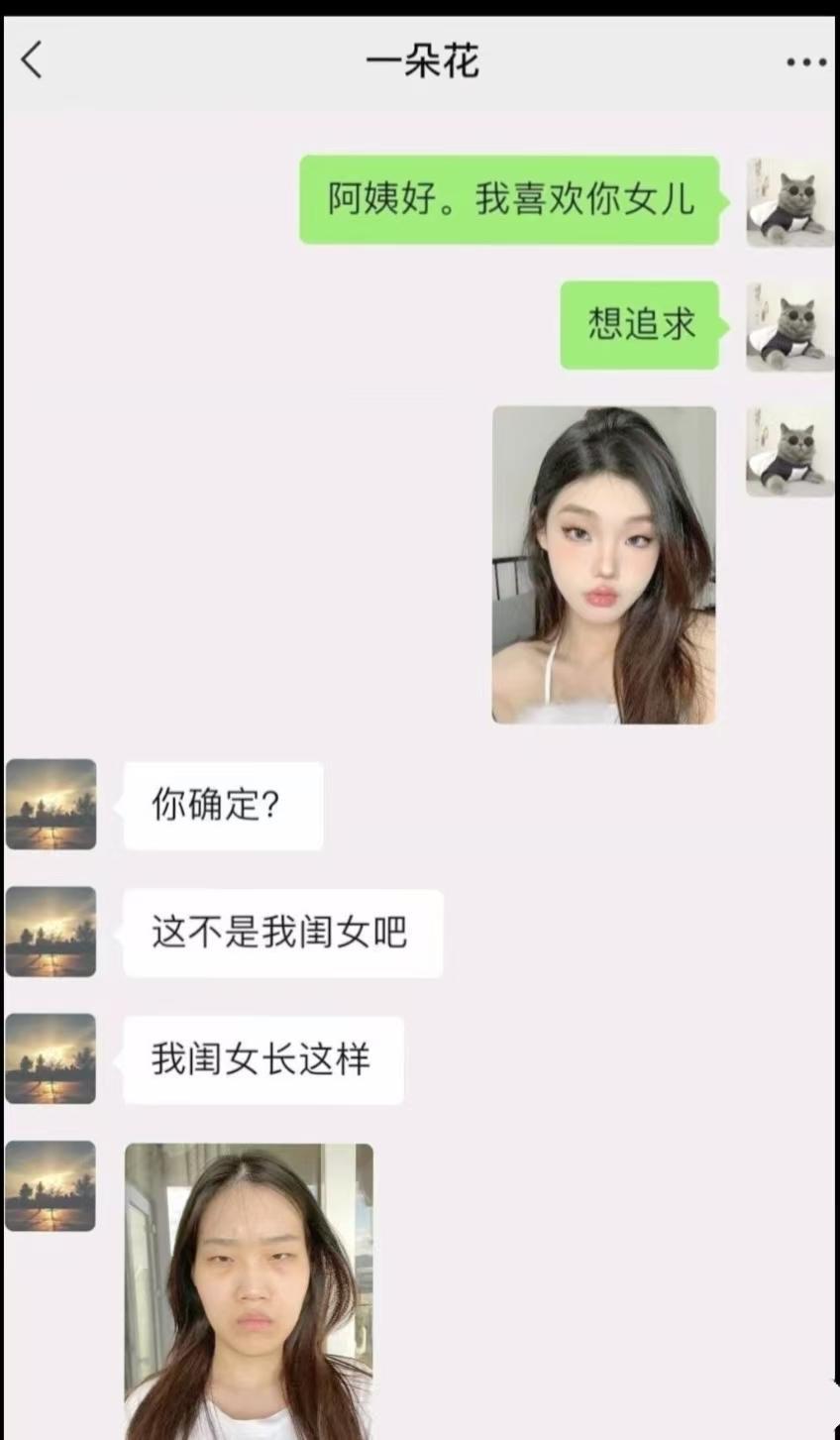Tap the topmost sunset avatar on the left
The height and width of the screenshot is (1440, 840).
tap(51, 806)
